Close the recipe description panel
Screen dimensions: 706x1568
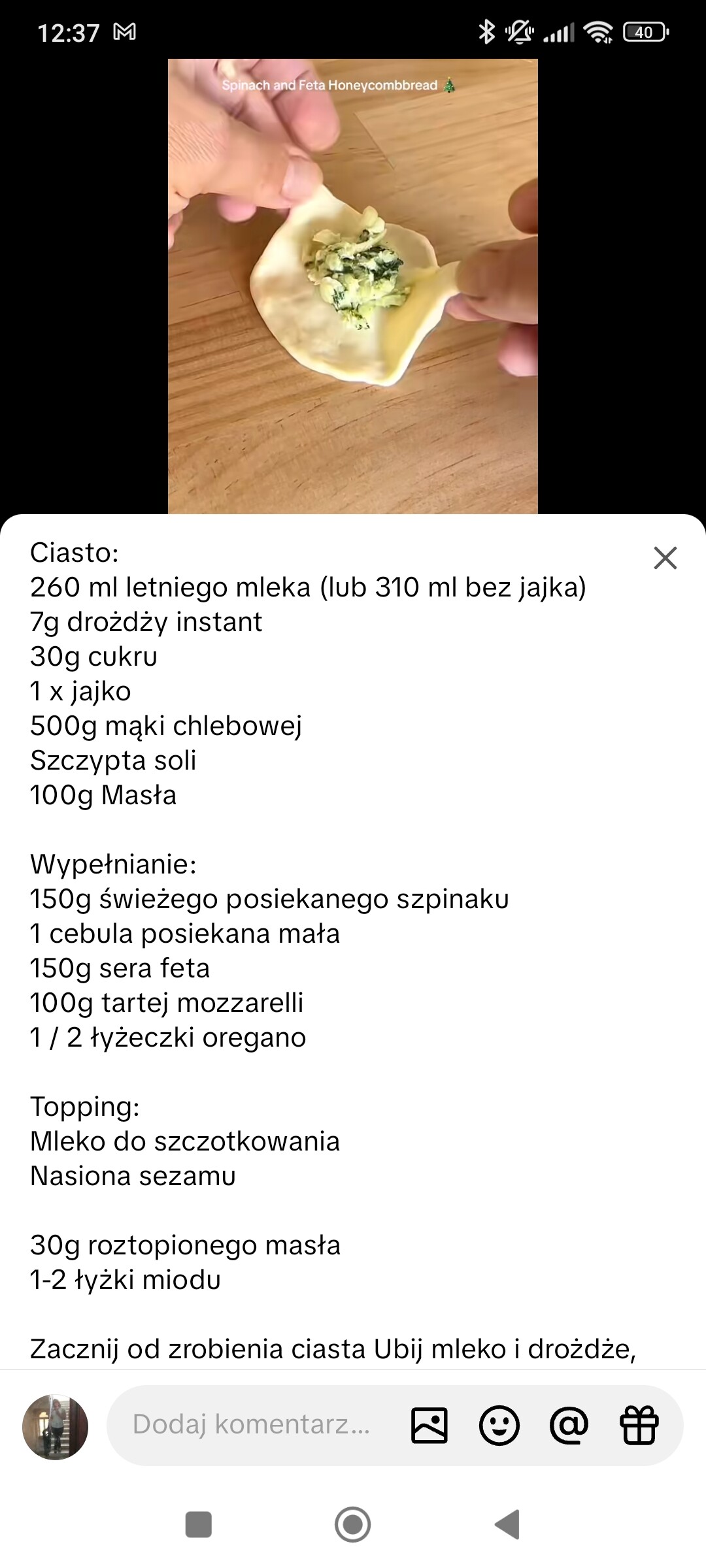coord(665,558)
